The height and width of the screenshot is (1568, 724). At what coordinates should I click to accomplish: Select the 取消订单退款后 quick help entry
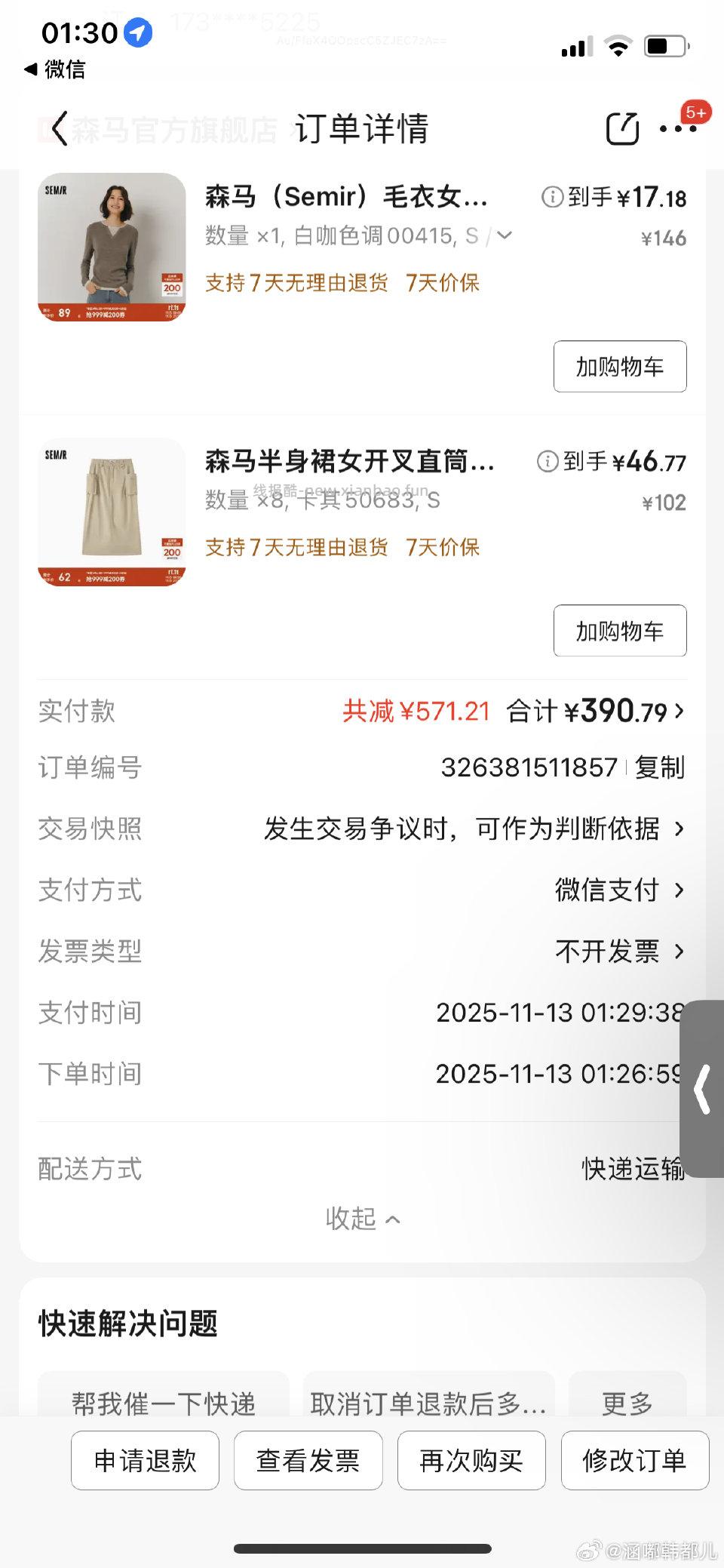pos(427,1402)
